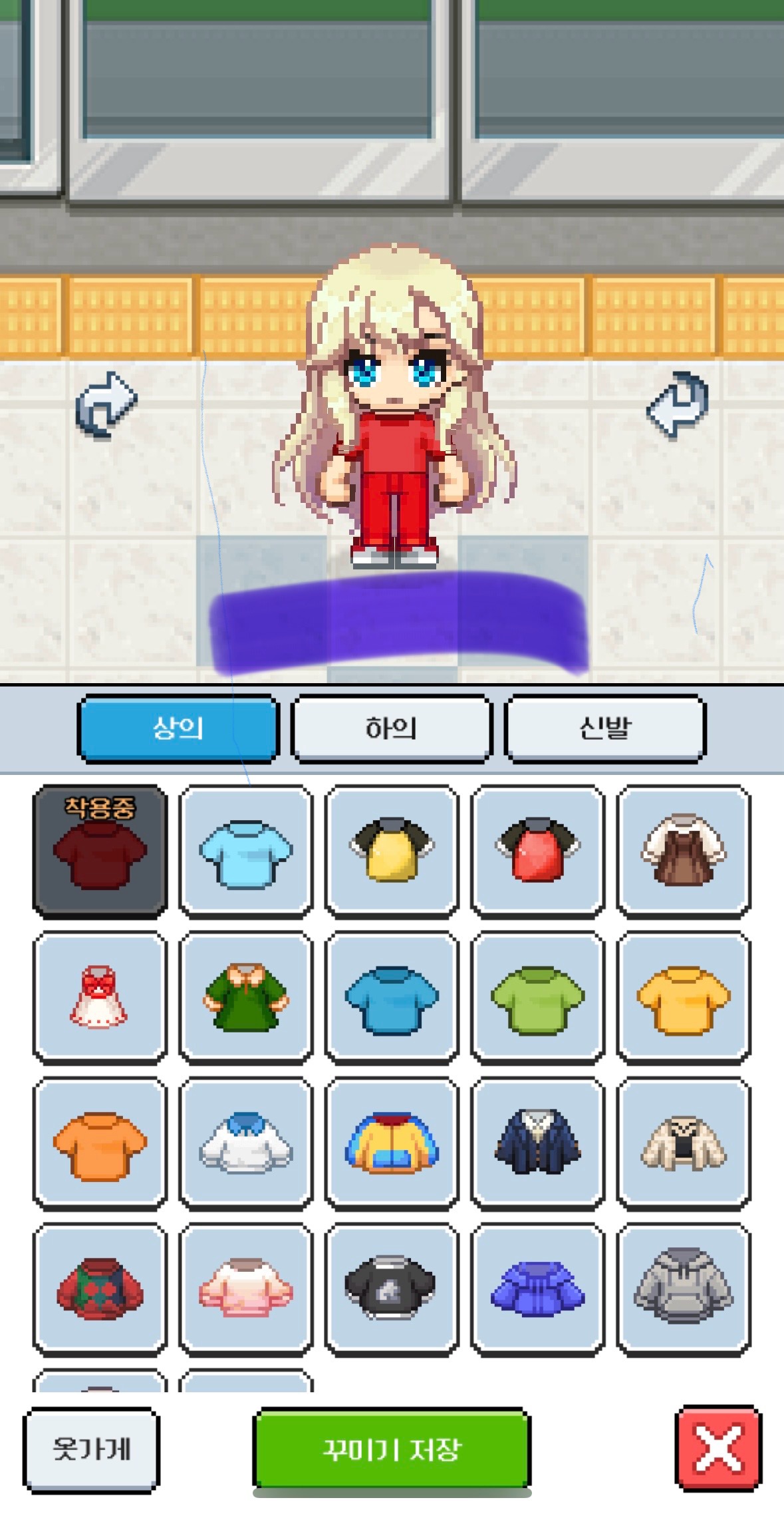This screenshot has height=1514, width=784.
Task: Try on the navy blazer
Action: [537, 1144]
